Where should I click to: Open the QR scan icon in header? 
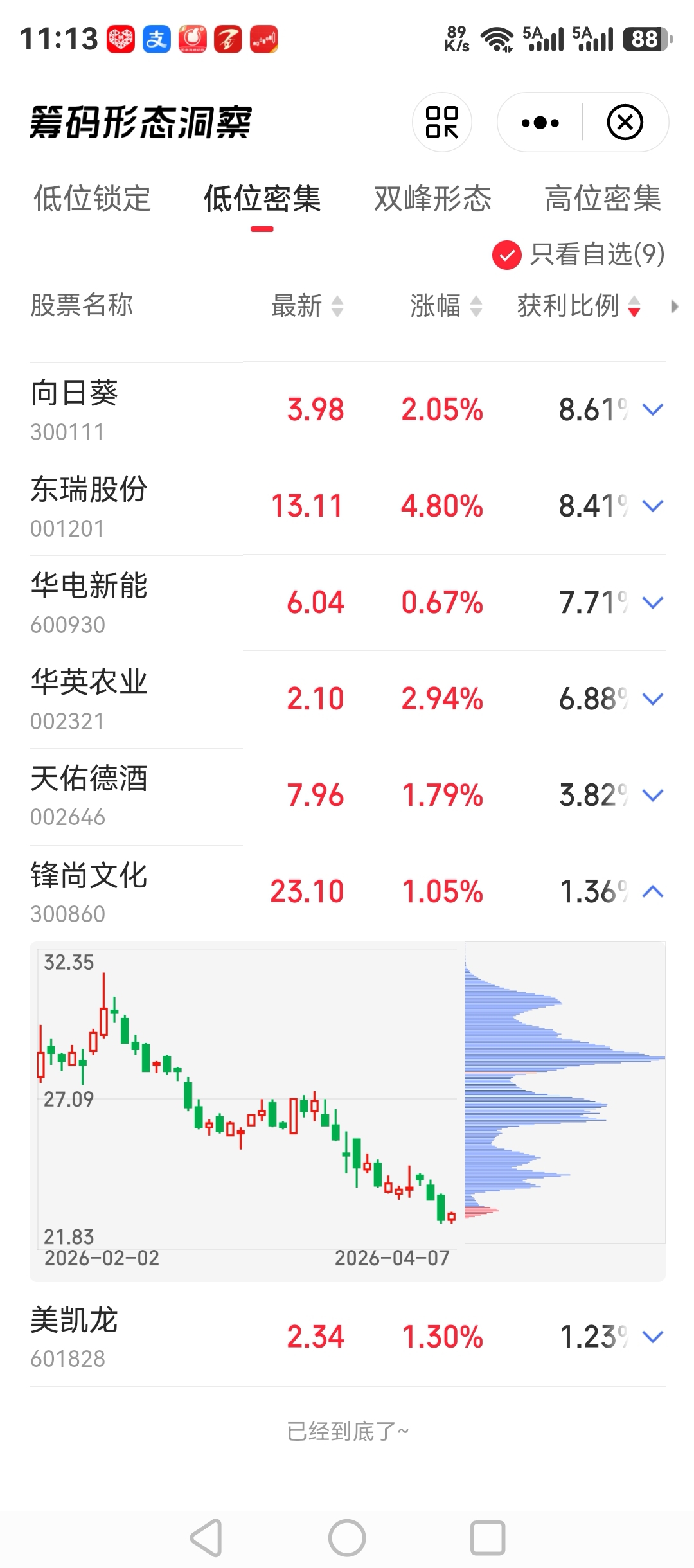pos(442,122)
